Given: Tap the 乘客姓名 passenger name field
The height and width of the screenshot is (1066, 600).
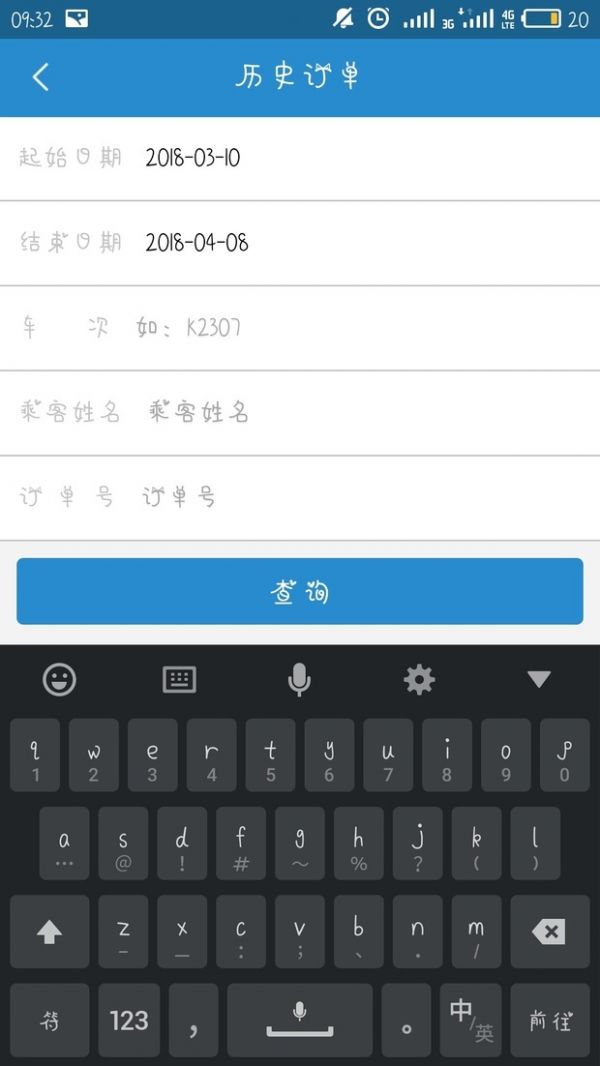Looking at the screenshot, I should tap(300, 413).
